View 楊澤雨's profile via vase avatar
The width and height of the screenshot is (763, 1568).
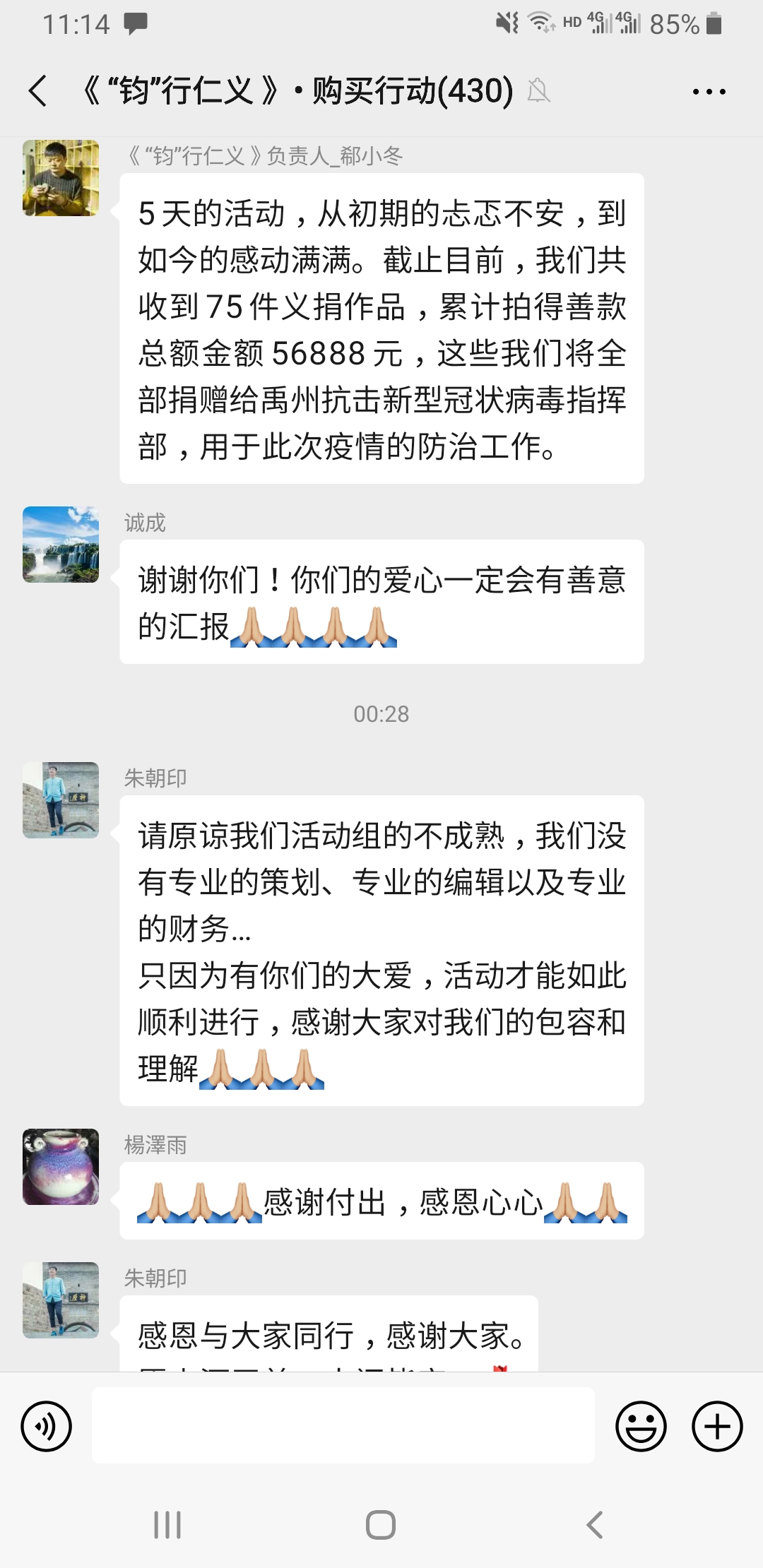61,1167
